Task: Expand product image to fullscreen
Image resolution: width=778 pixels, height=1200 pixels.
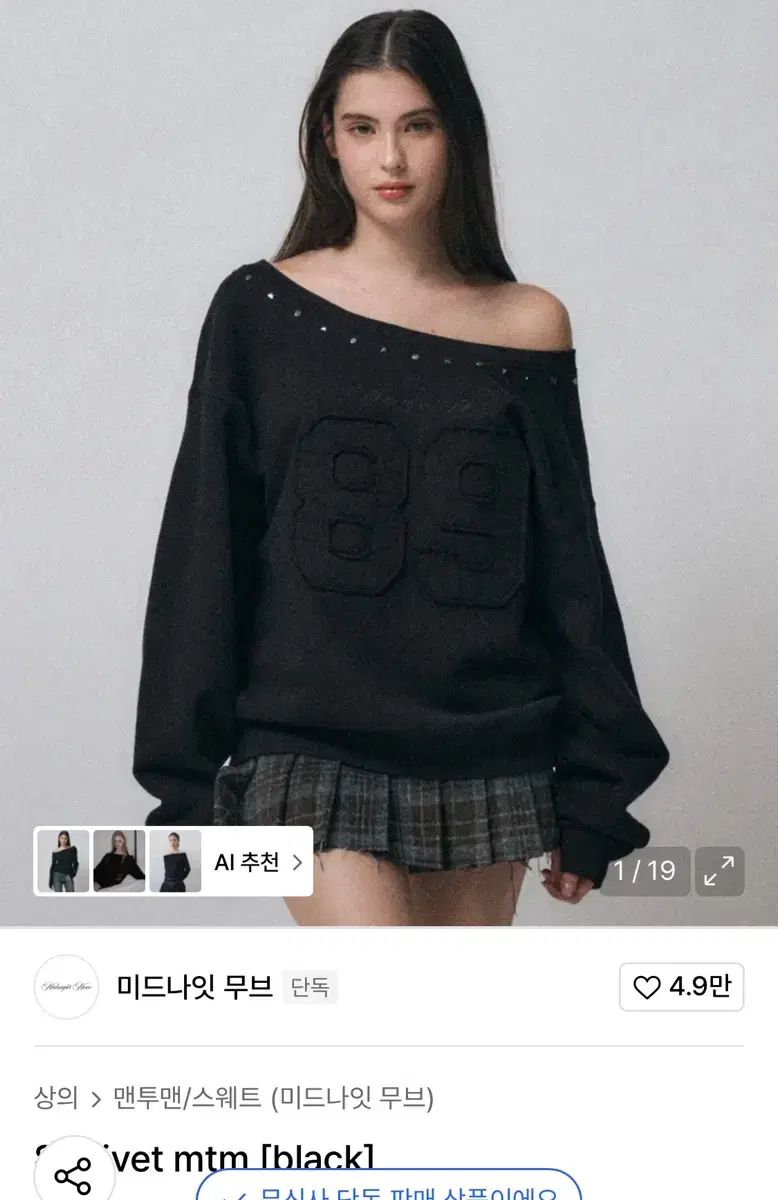Action: (x=719, y=871)
